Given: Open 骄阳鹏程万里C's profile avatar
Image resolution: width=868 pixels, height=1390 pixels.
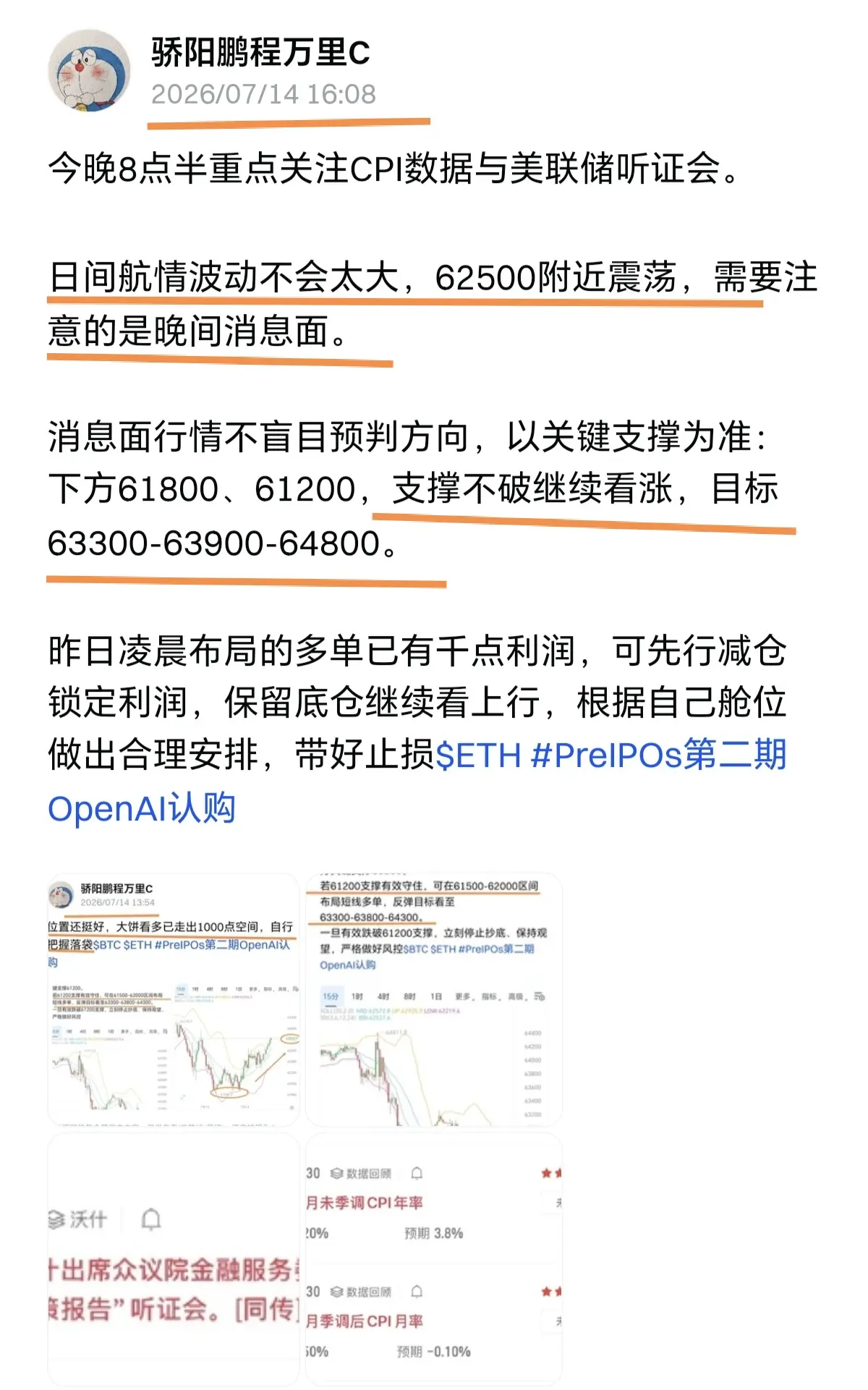Looking at the screenshot, I should click(x=88, y=71).
